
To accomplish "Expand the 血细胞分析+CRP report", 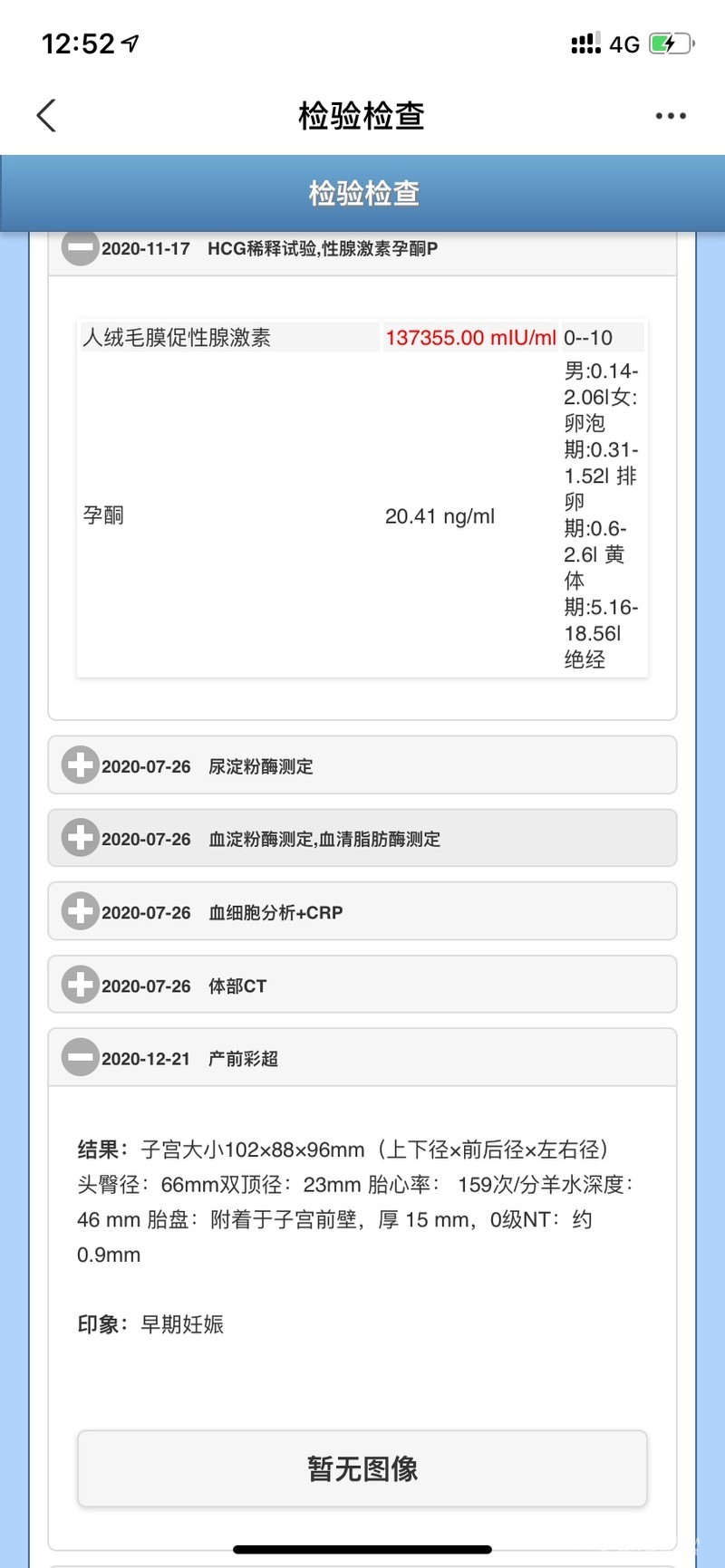I will (80, 911).
